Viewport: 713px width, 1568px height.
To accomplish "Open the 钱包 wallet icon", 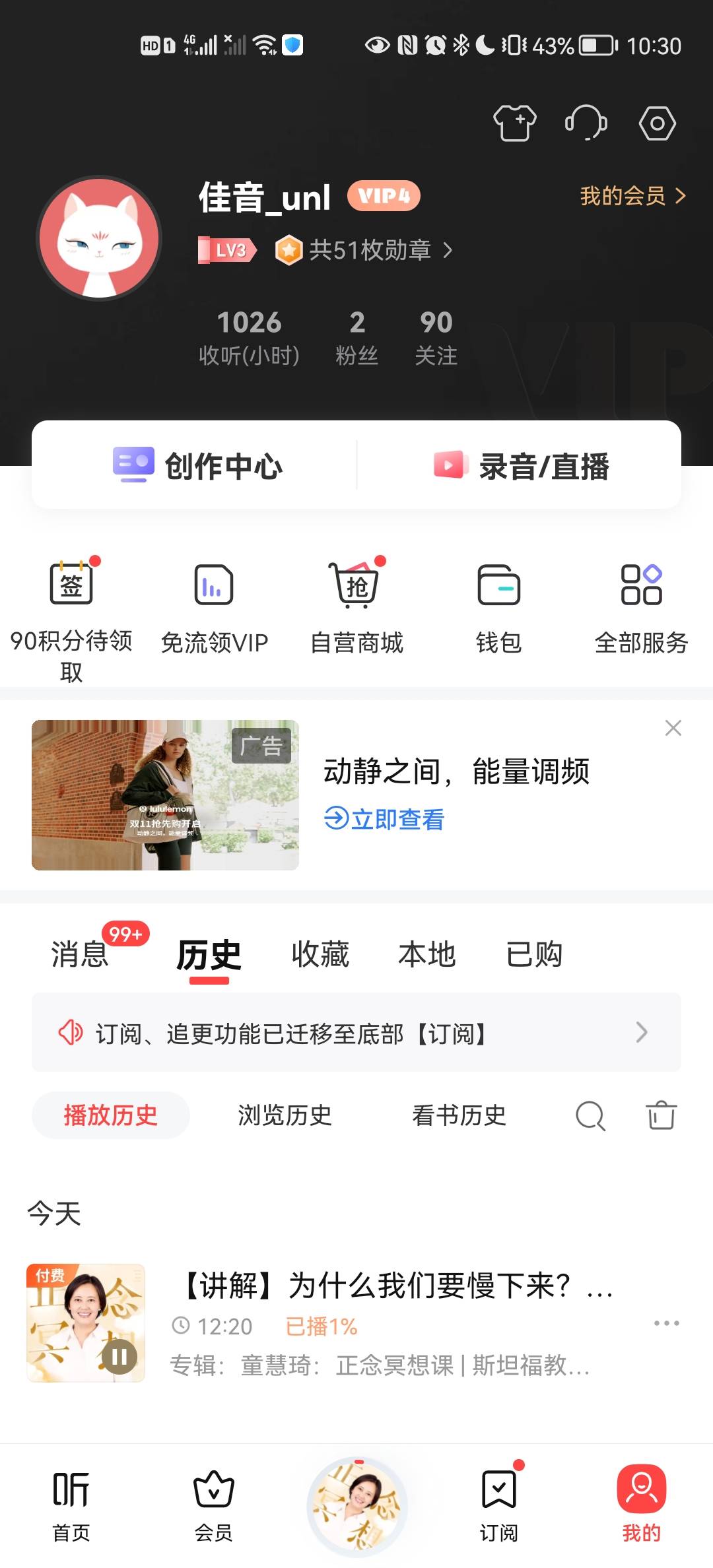I will click(500, 585).
